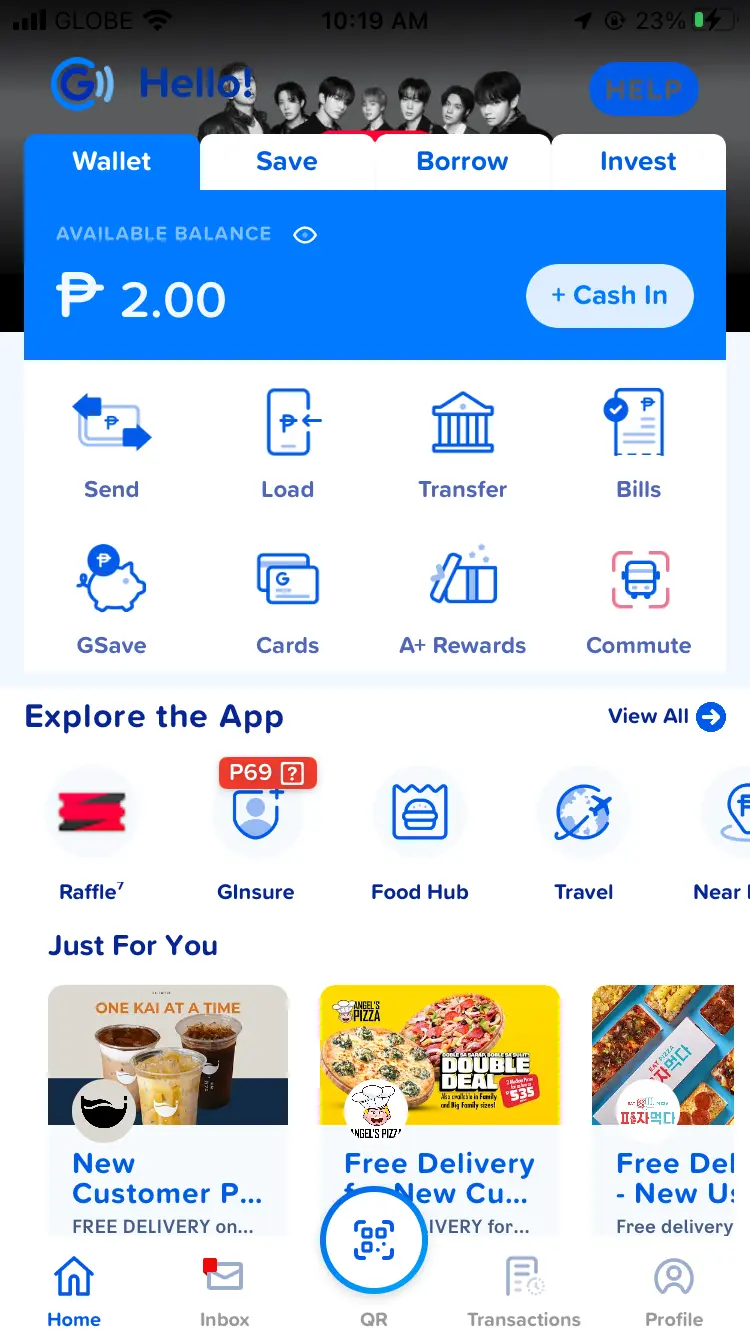Viewport: 750px width, 1334px height.
Task: Open the Angel's Pizza Free Delivery card
Action: point(440,1110)
